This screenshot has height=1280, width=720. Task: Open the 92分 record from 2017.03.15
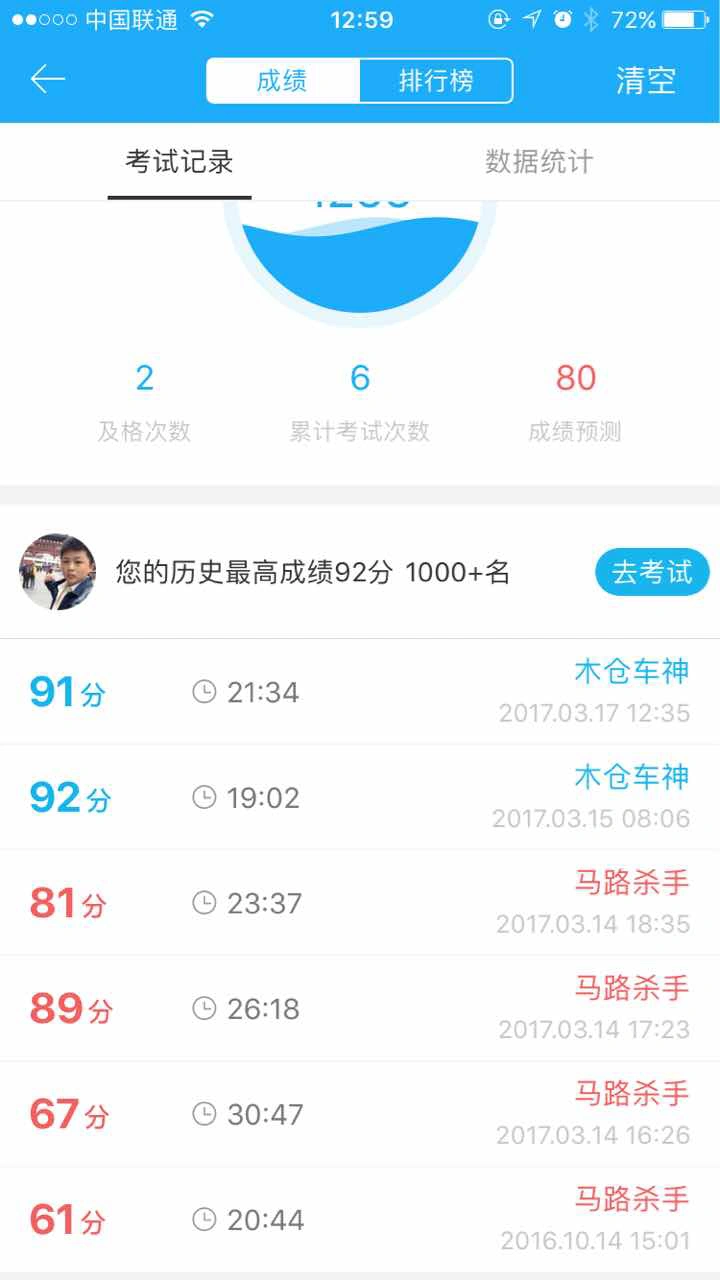tap(360, 798)
